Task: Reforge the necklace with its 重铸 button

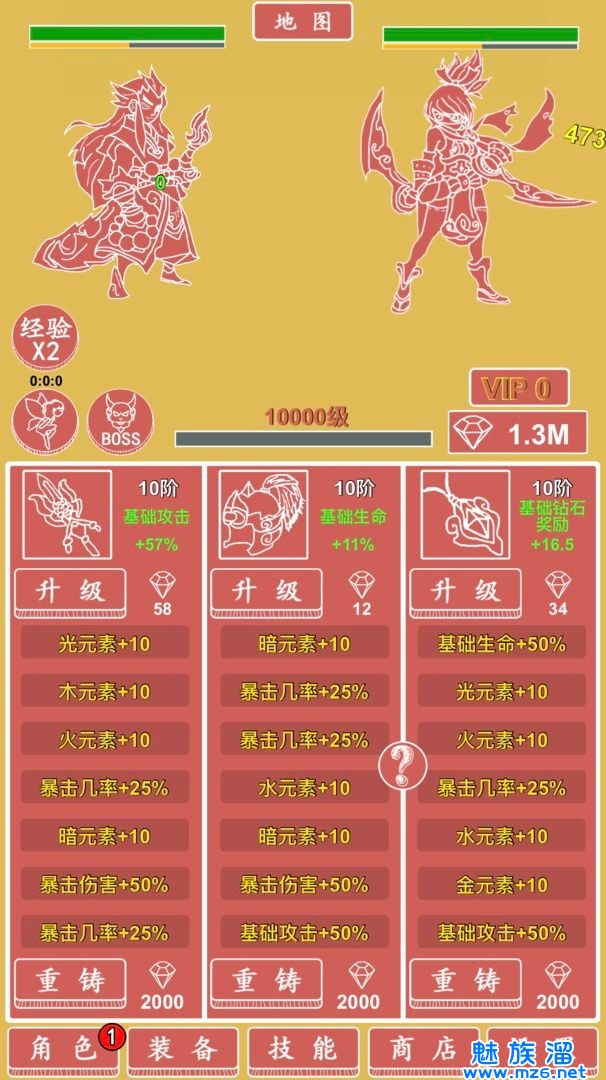Action: (464, 981)
